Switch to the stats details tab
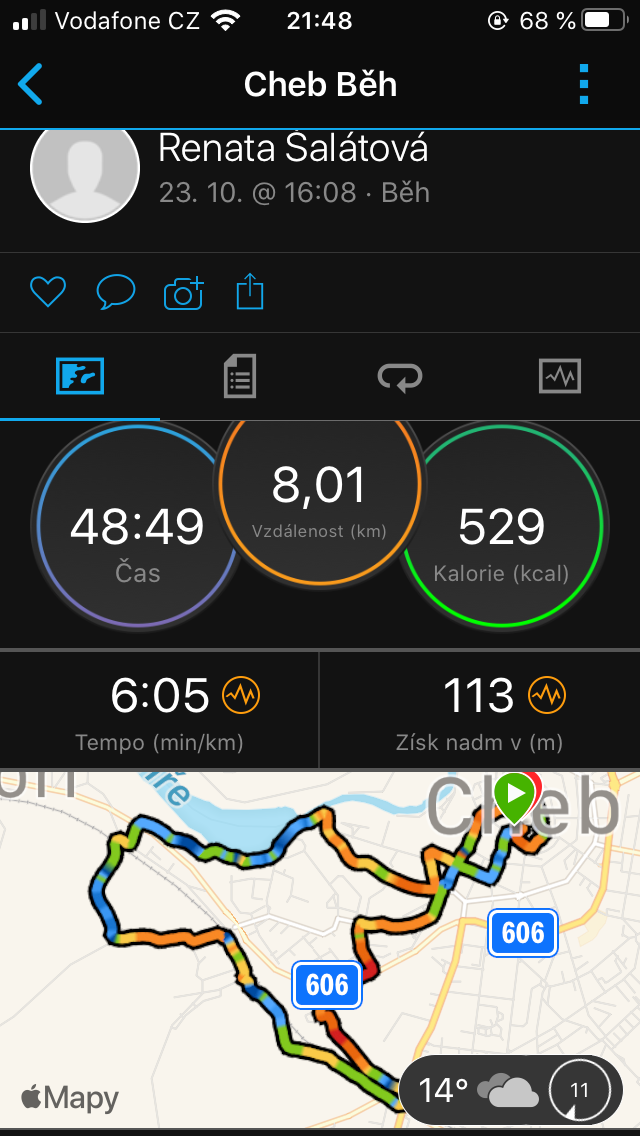The width and height of the screenshot is (640, 1136). (239, 377)
